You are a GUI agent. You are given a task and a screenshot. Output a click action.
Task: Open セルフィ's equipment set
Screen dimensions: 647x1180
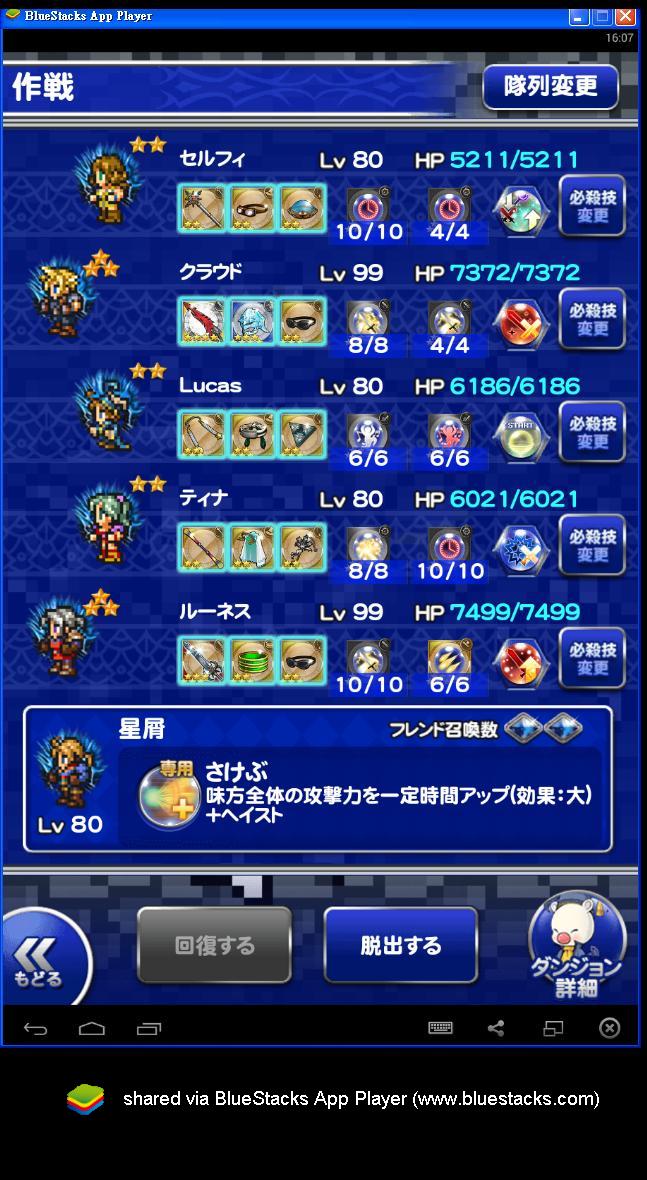(x=252, y=208)
